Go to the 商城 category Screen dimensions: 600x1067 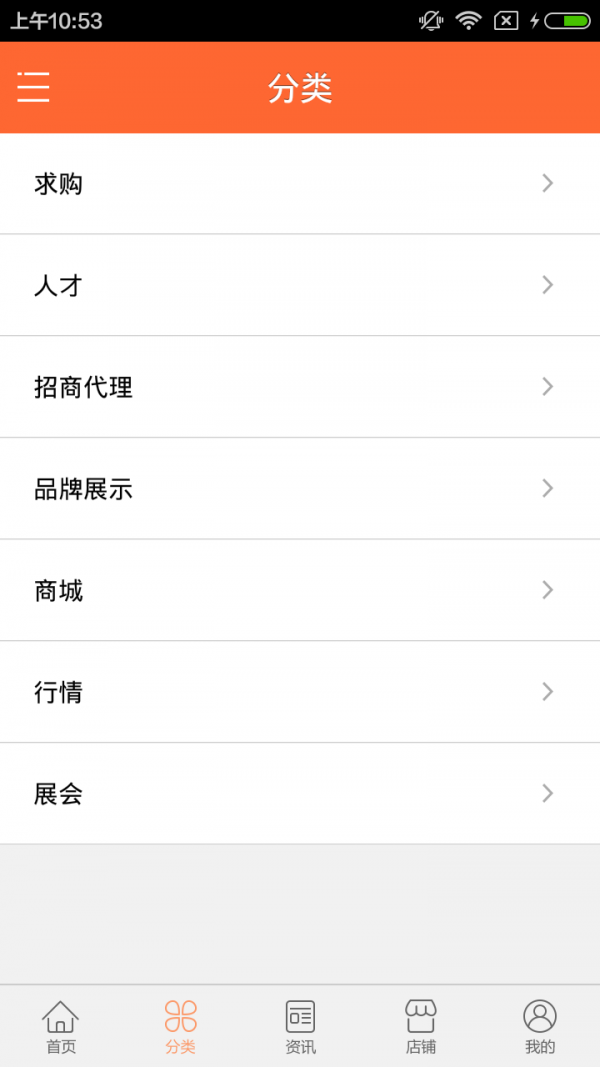300,591
